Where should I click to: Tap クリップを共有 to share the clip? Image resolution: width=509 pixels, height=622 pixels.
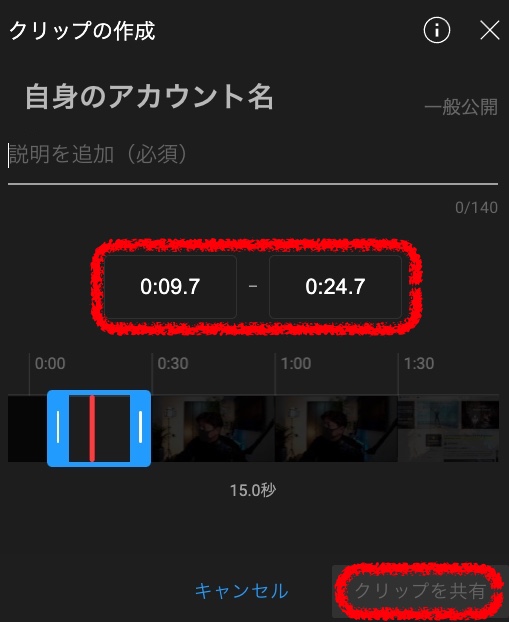pos(420,591)
